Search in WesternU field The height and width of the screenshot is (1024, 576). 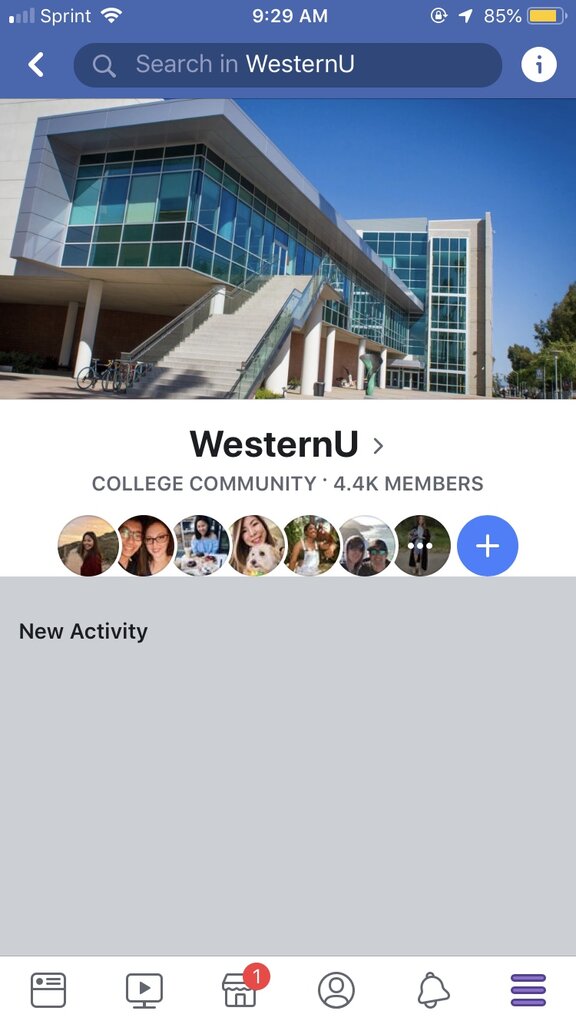pos(288,65)
